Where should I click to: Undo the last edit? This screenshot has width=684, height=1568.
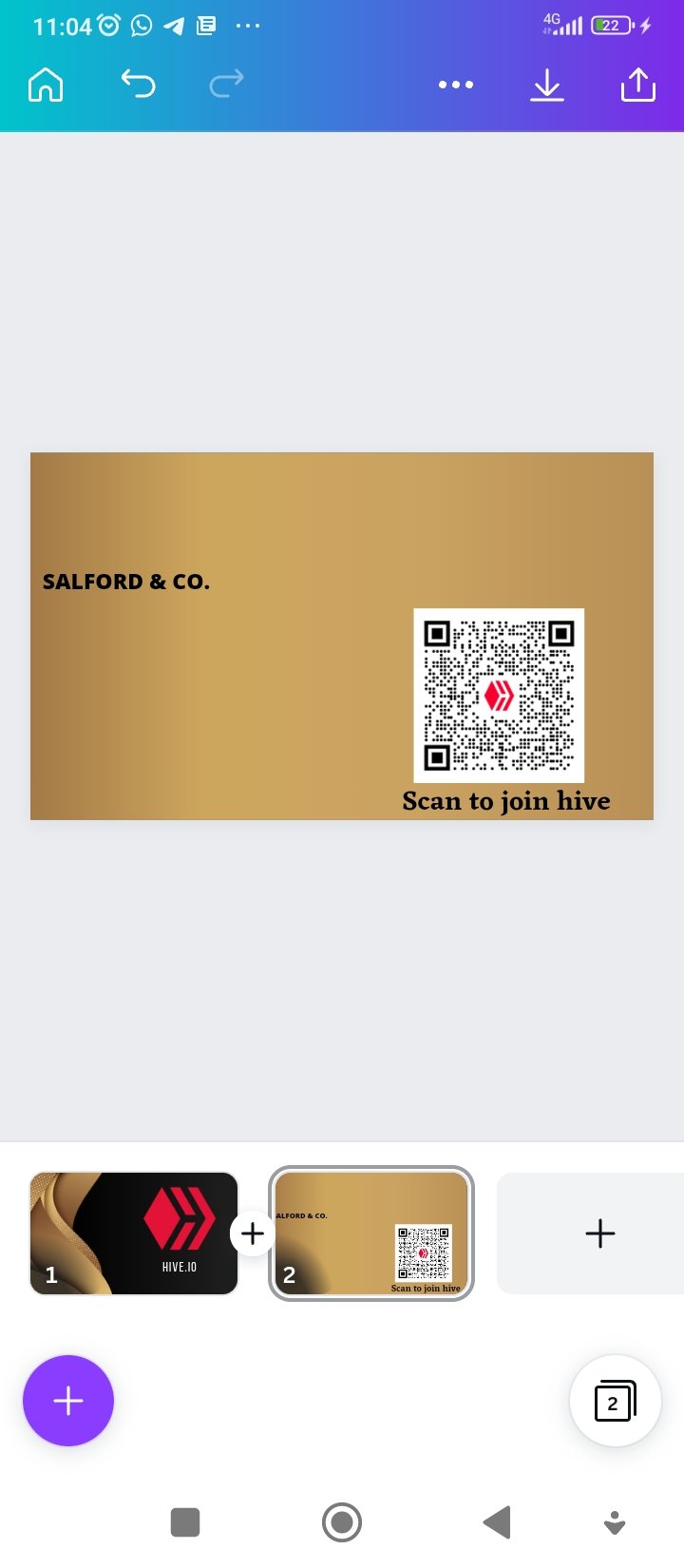[x=138, y=85]
